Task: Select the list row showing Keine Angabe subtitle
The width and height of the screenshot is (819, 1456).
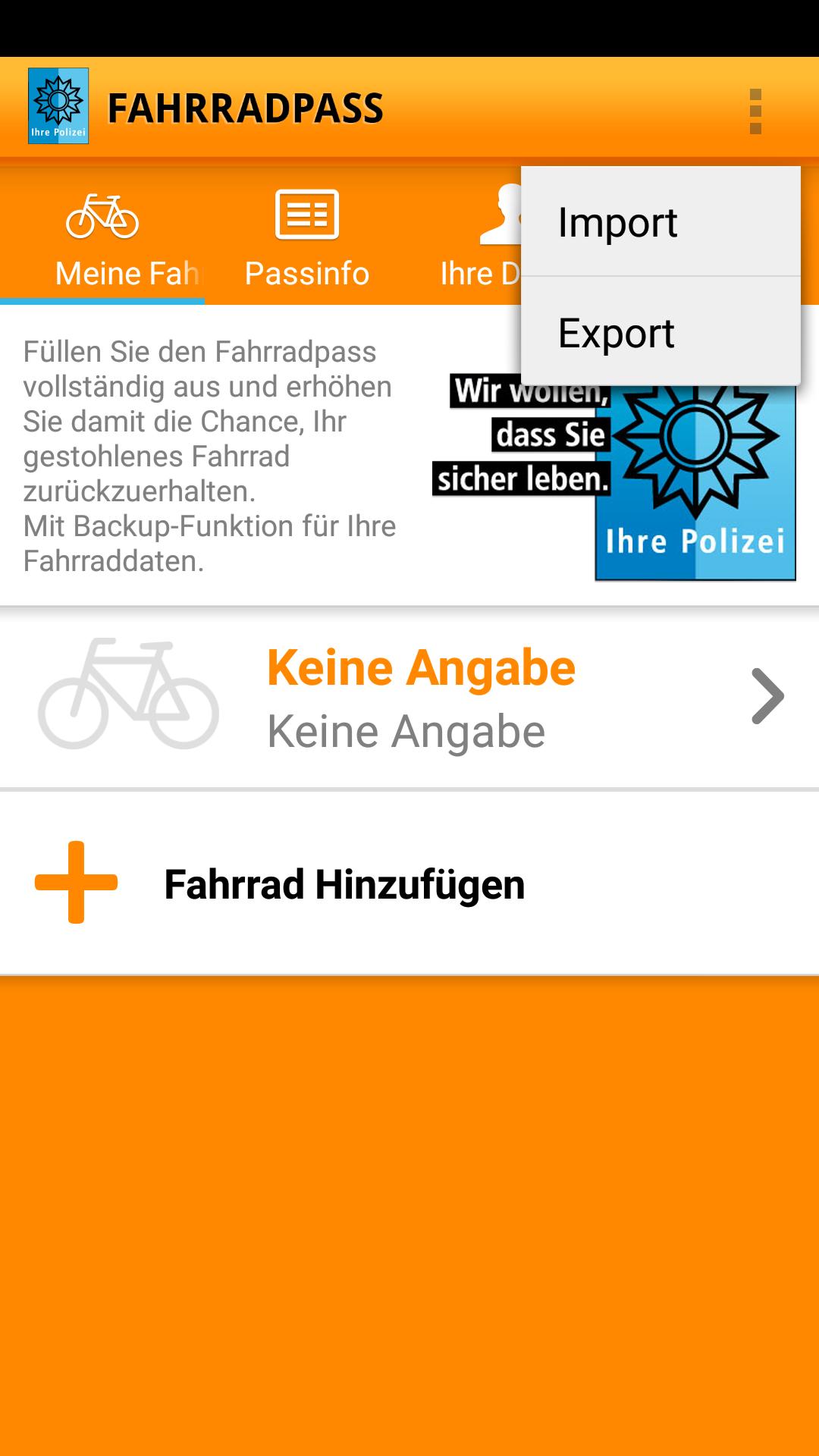Action: [x=407, y=730]
